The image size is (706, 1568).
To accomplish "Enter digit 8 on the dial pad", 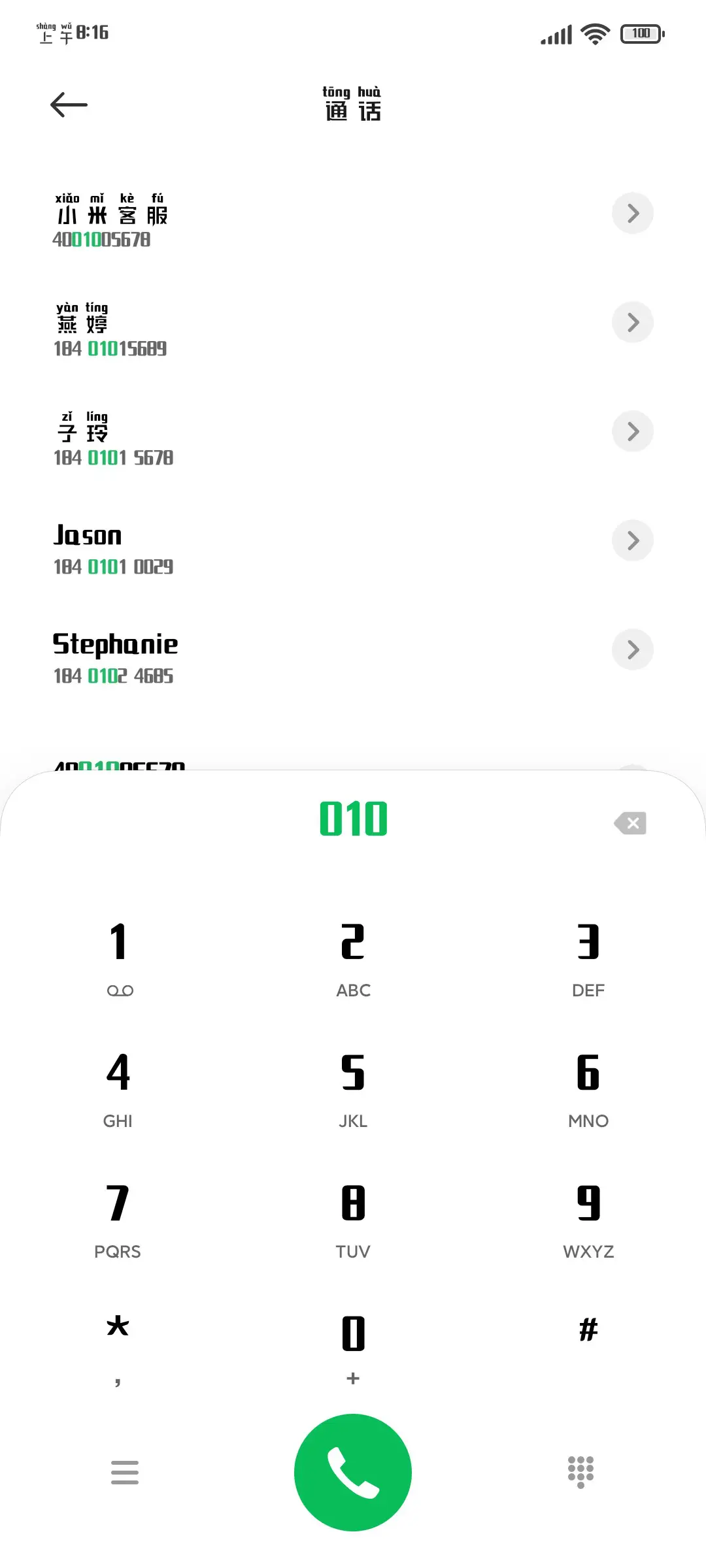I will click(353, 1218).
